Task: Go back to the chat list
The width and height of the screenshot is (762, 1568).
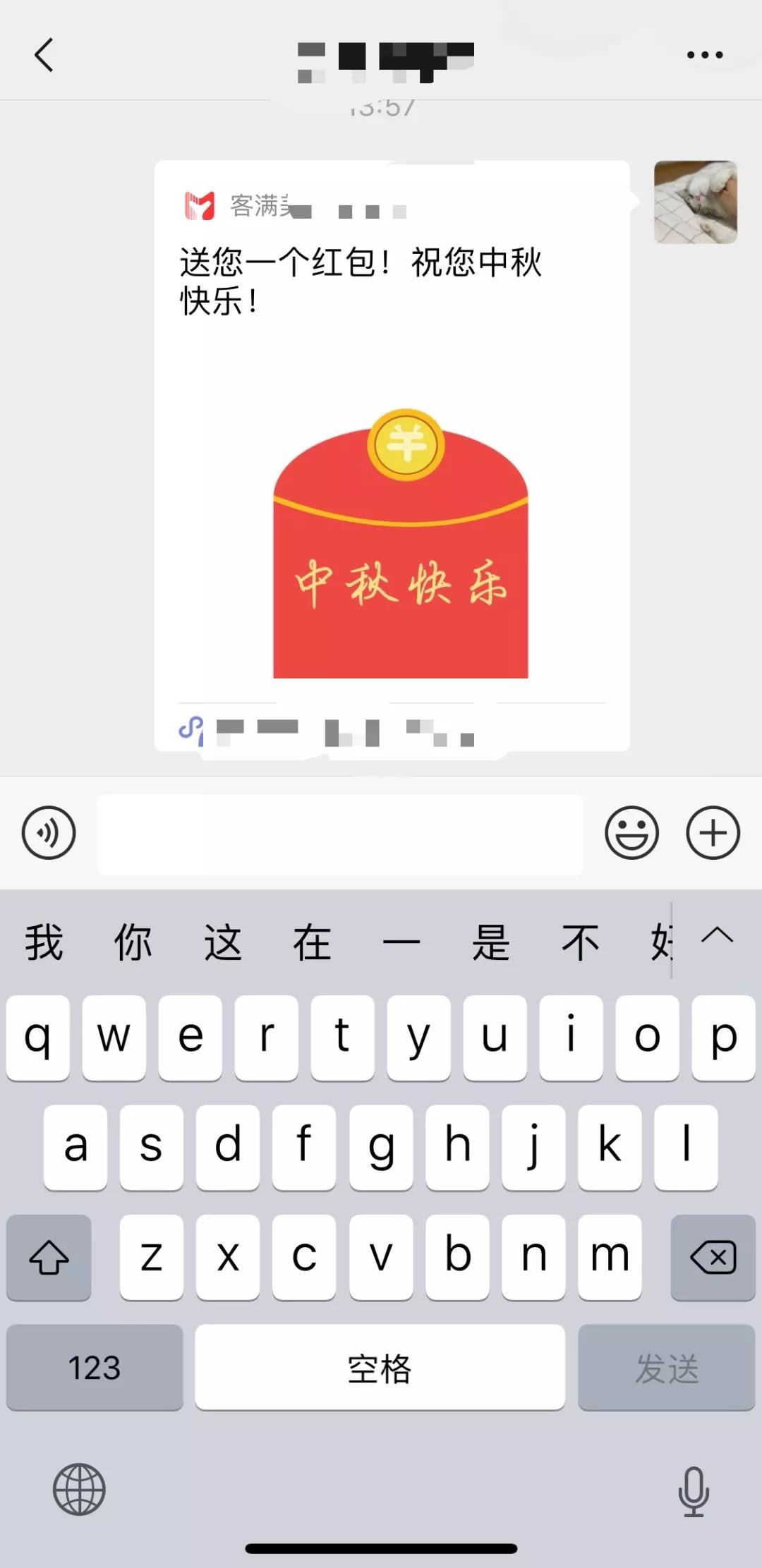Action: point(44,55)
